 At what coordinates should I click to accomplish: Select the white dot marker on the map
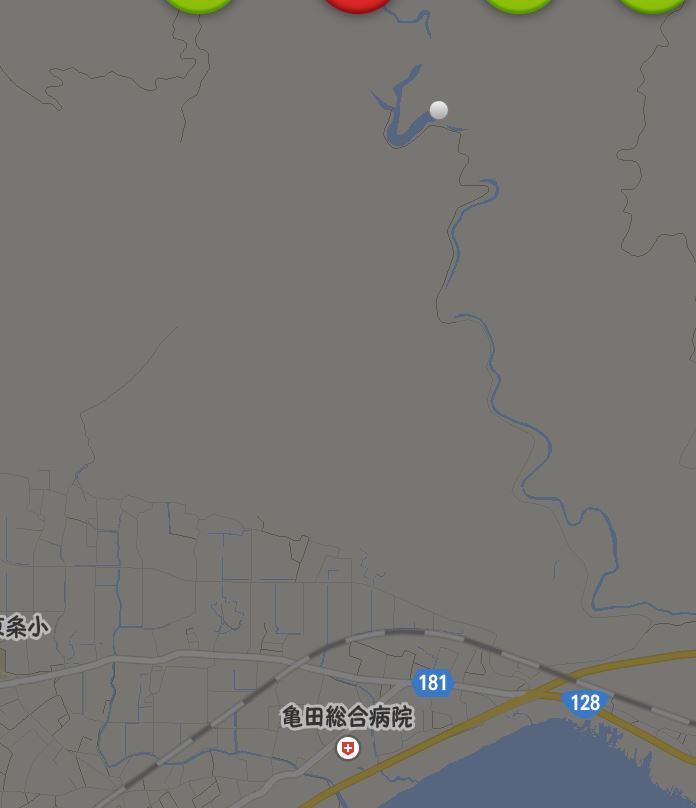pos(438,110)
